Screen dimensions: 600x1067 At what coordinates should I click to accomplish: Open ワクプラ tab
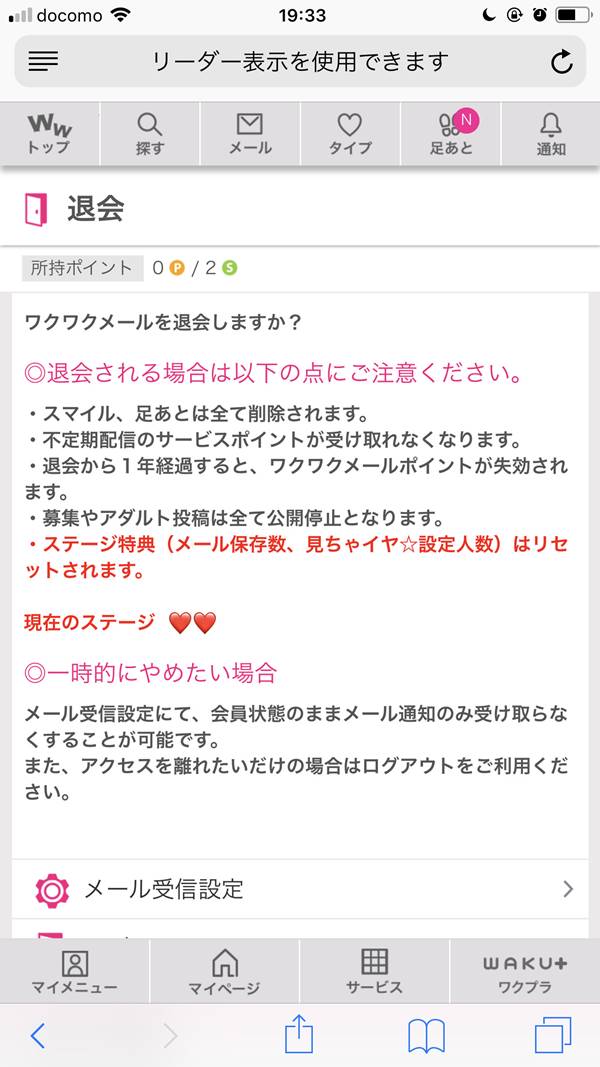pos(525,972)
